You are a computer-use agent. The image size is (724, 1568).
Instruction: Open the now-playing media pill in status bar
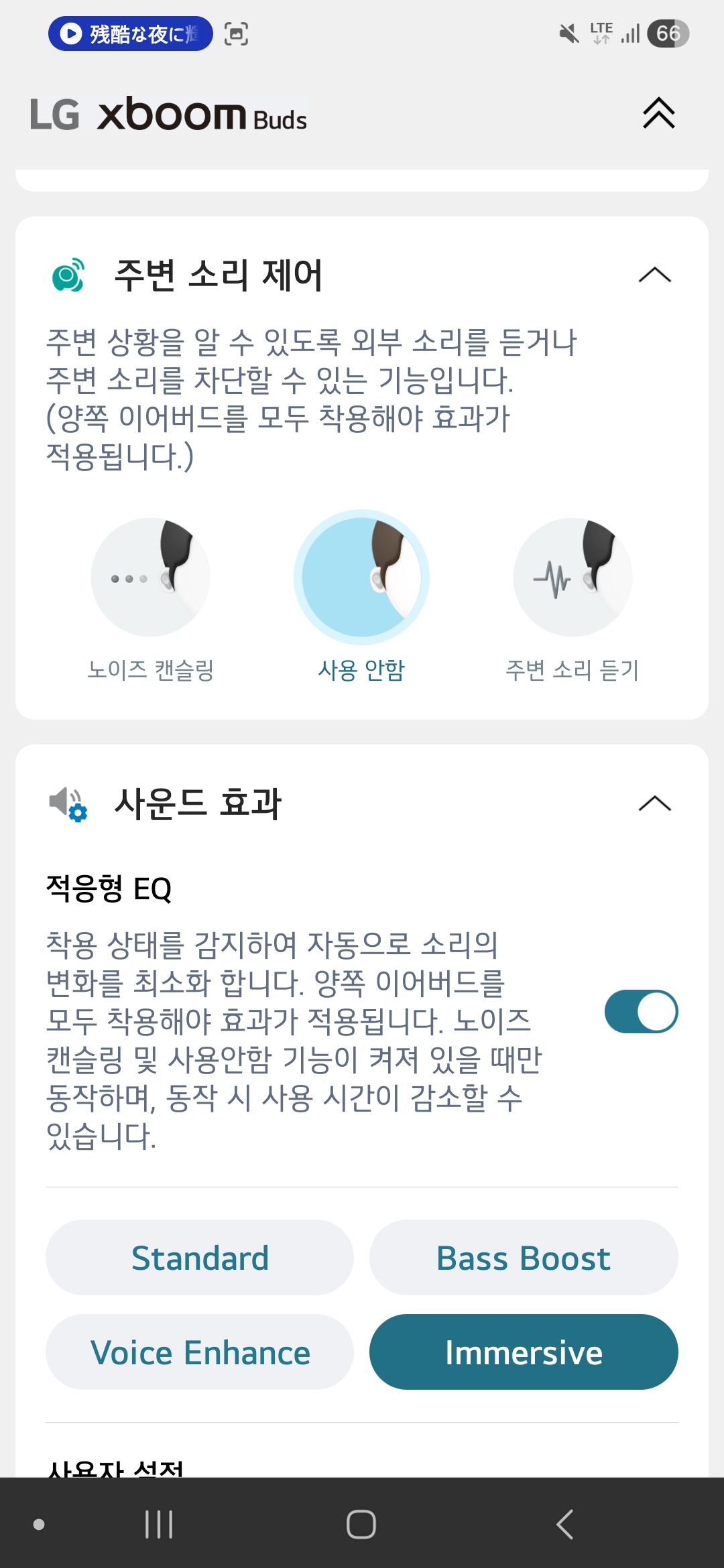click(130, 34)
